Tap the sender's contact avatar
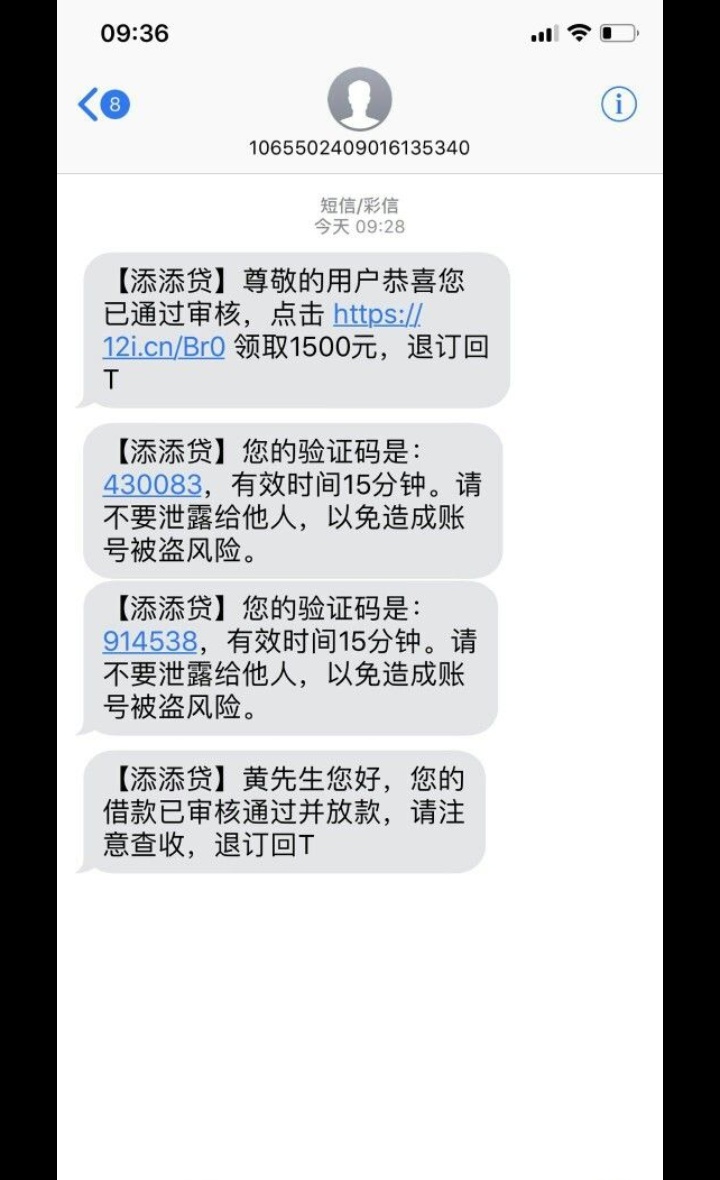The image size is (720, 1180). 360,99
